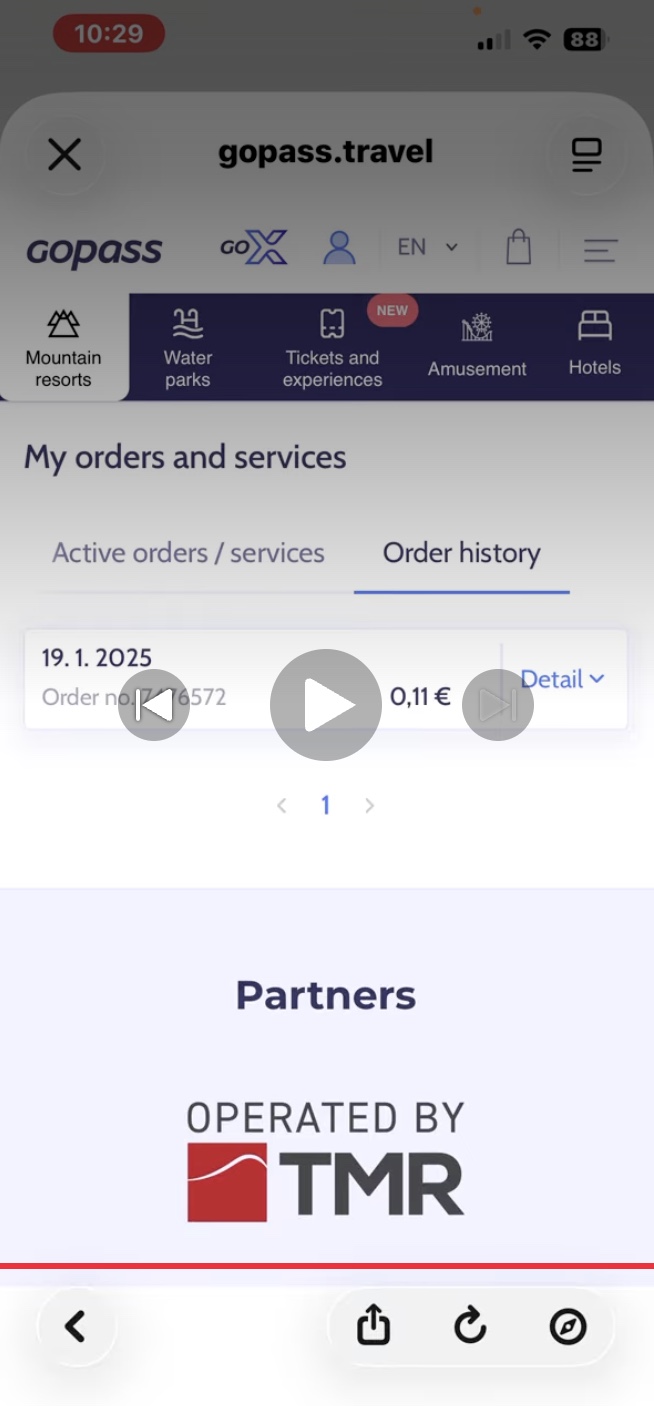Play the video

(x=326, y=705)
